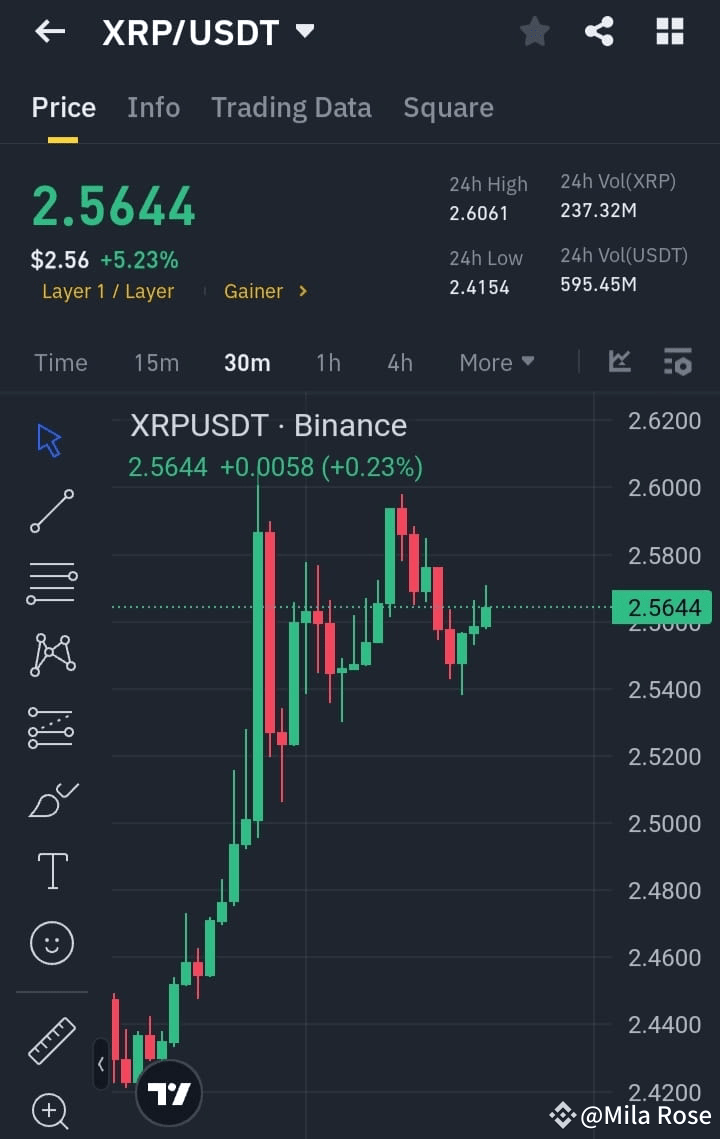The height and width of the screenshot is (1139, 720).
Task: Expand the More timeframes dropdown
Action: click(496, 363)
